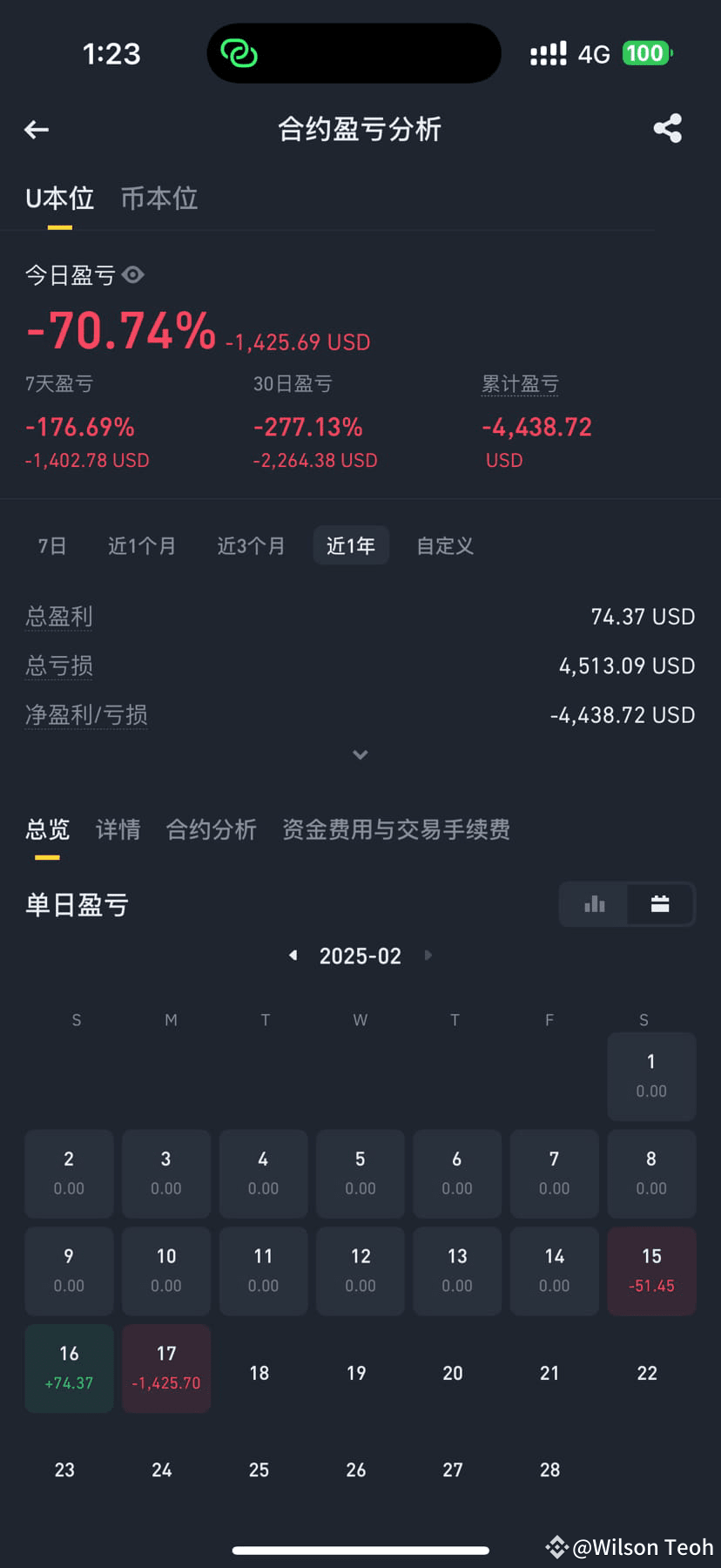Select the 自定义 custom range option
721x1568 pixels.
click(443, 545)
